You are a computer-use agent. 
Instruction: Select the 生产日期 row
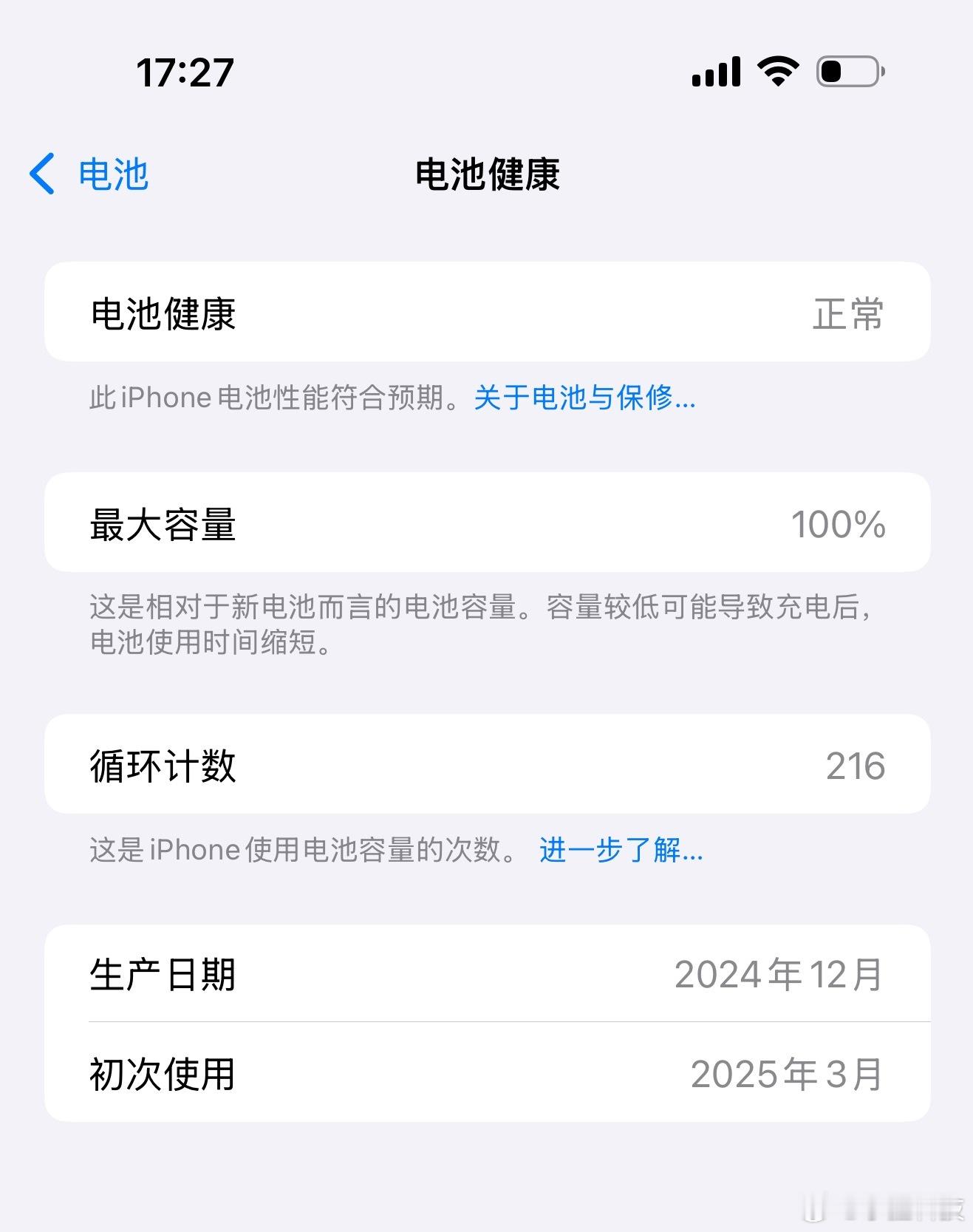pyautogui.click(x=486, y=974)
